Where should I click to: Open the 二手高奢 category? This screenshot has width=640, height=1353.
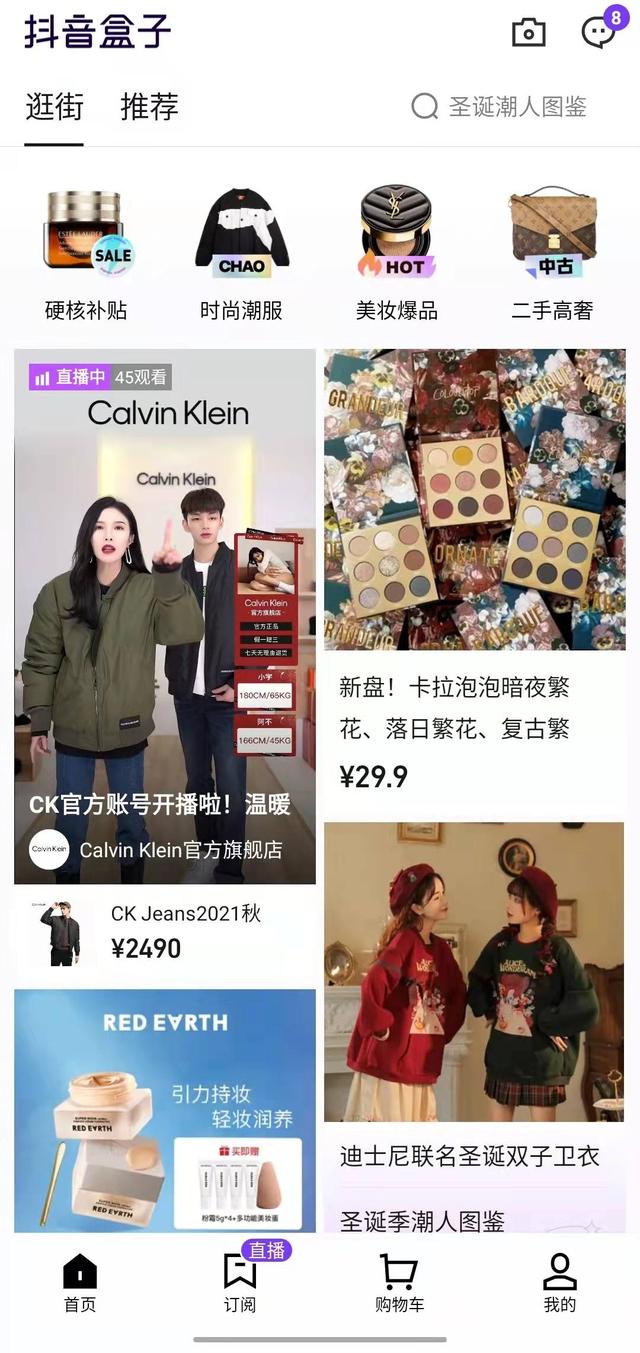pyautogui.click(x=552, y=254)
